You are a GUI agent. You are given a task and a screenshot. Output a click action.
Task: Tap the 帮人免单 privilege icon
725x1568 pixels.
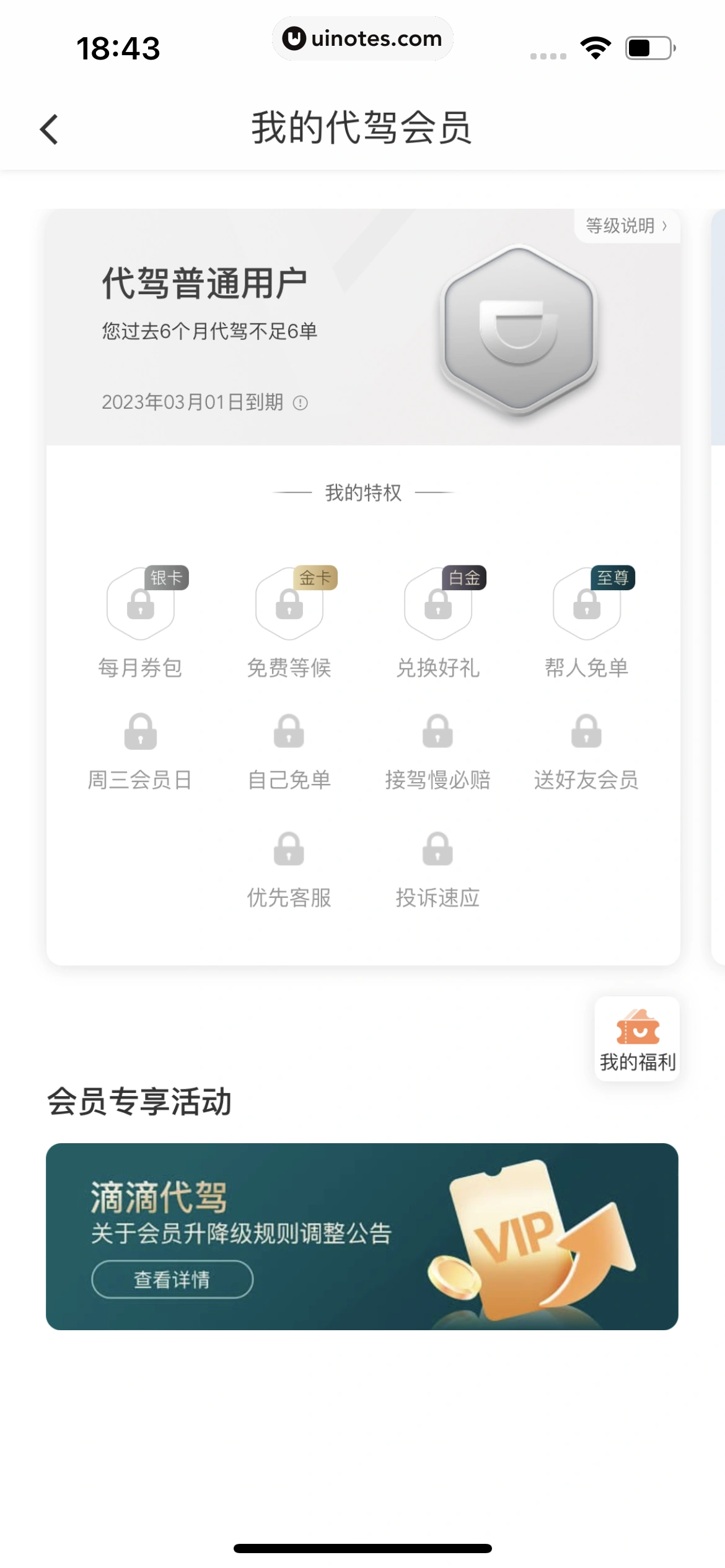point(587,607)
